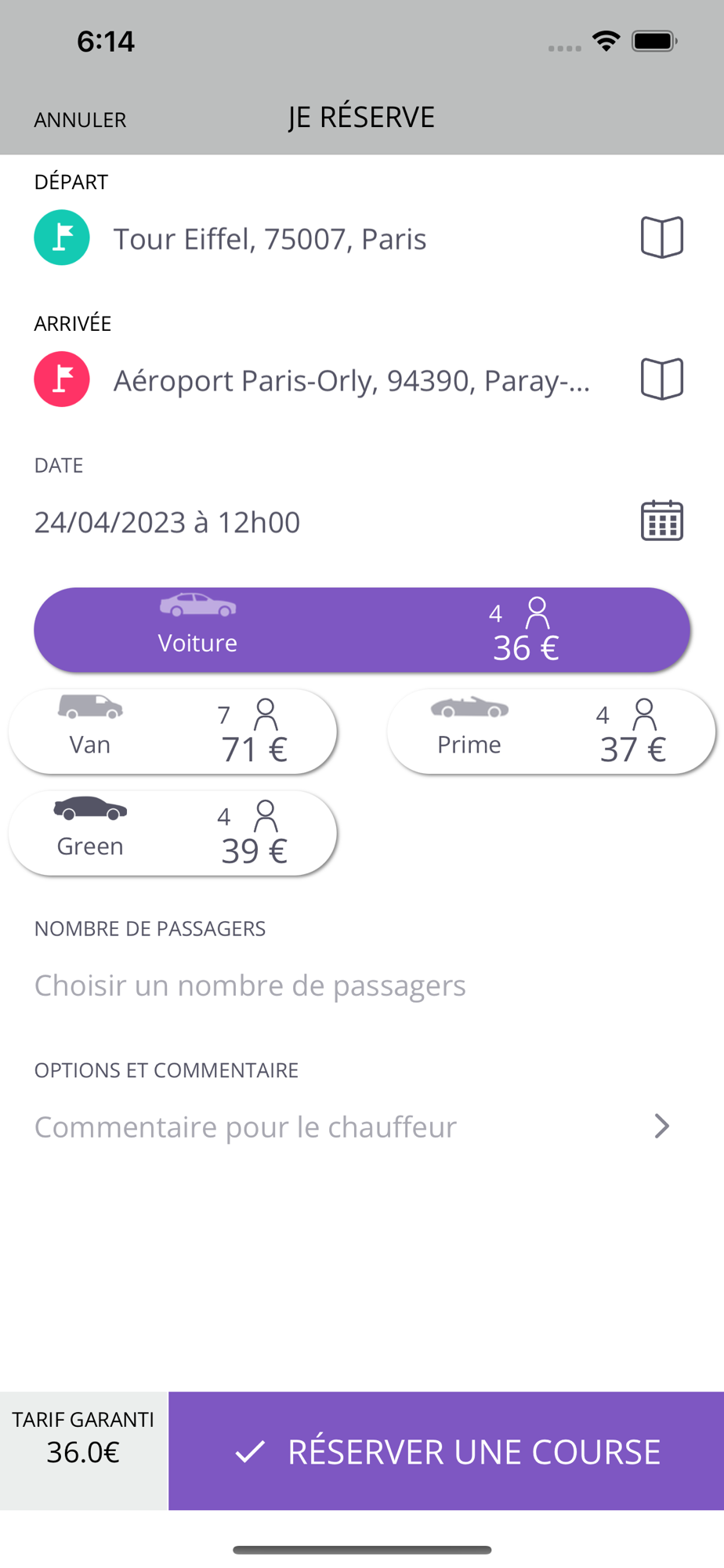Tap ANNULER to cancel the booking

(80, 120)
